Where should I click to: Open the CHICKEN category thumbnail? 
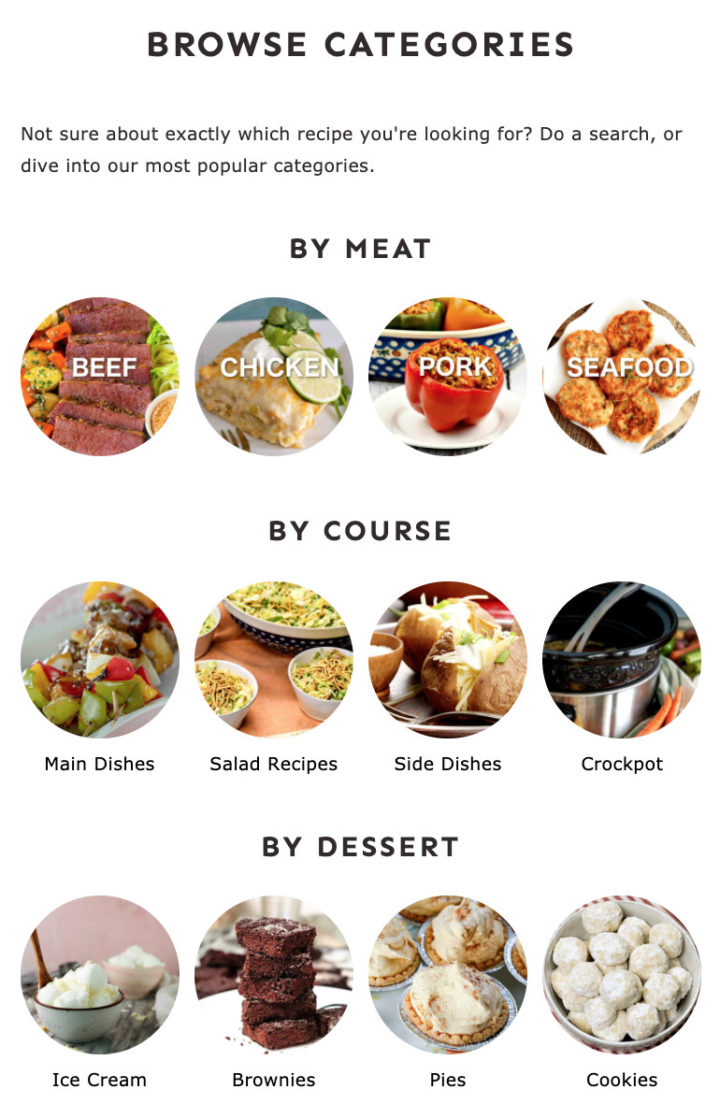(273, 369)
